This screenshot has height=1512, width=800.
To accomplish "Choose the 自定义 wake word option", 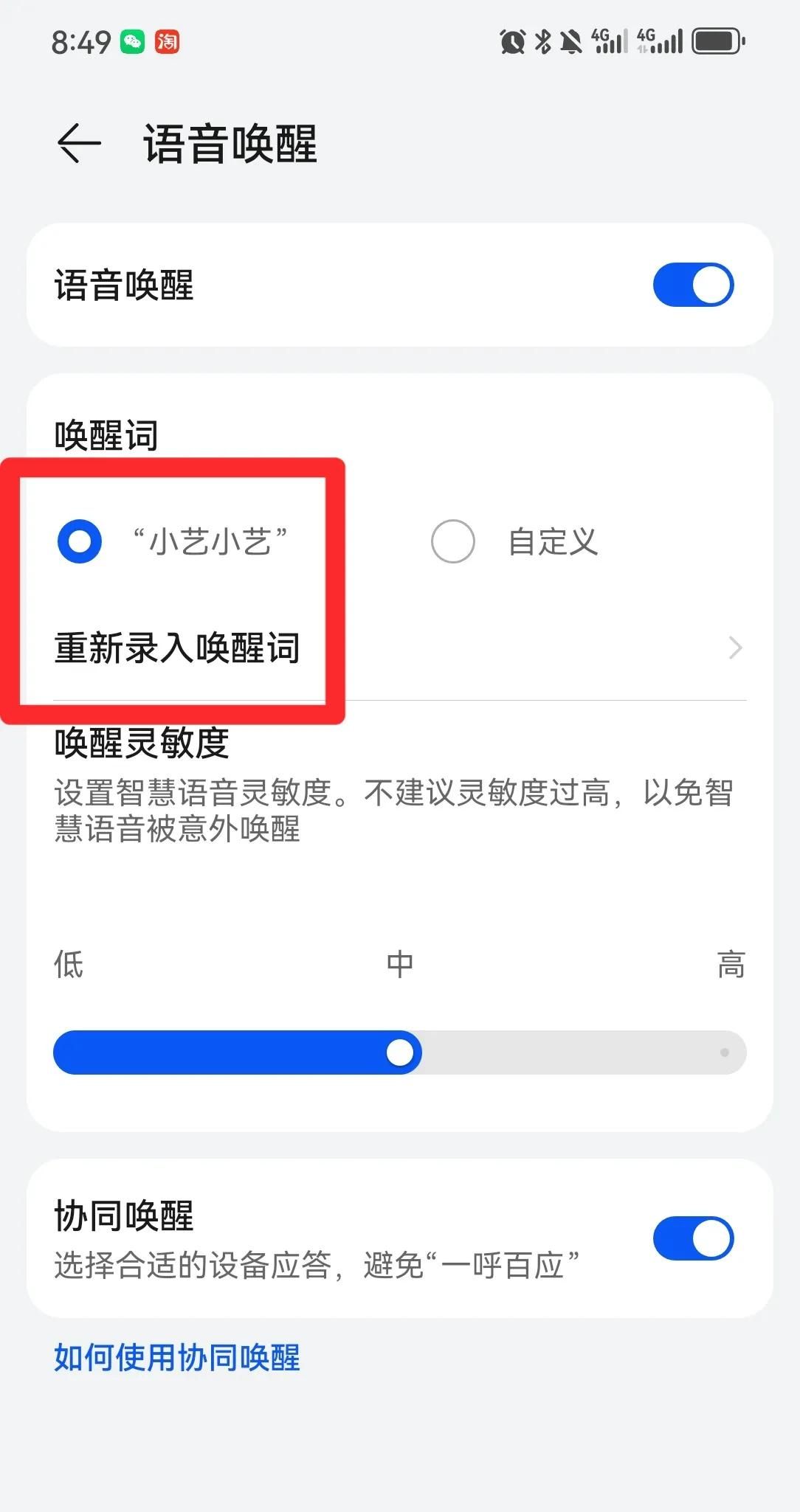I will pos(453,541).
